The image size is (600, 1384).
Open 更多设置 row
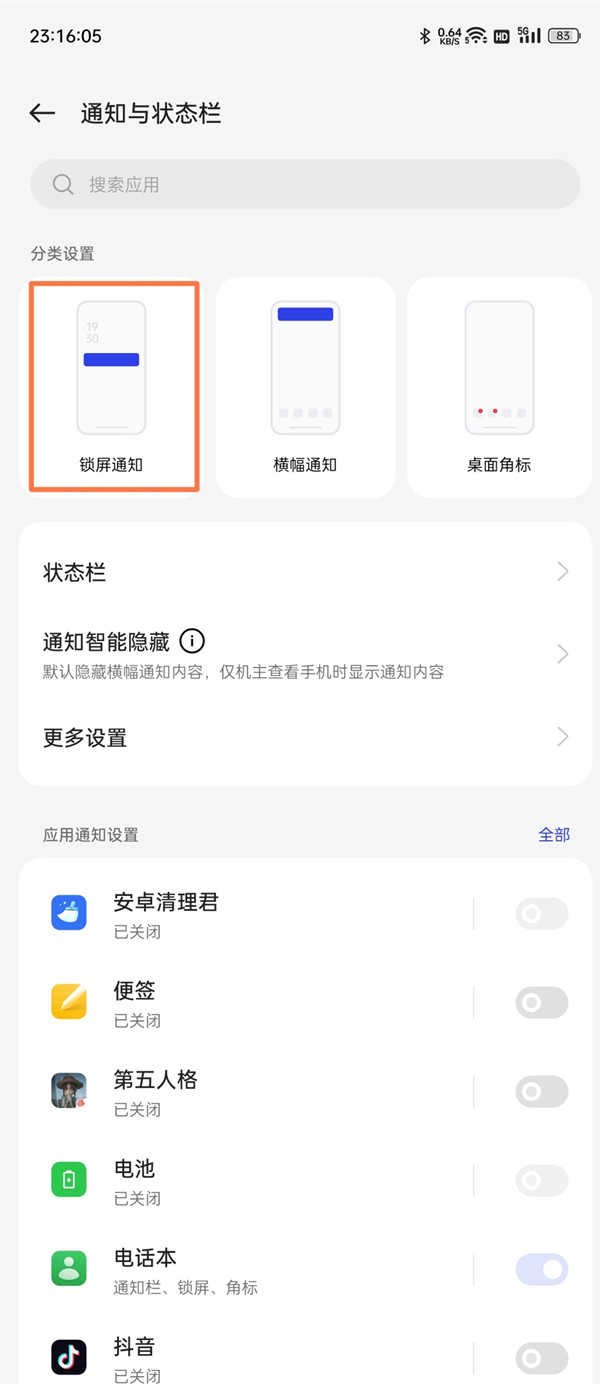pyautogui.click(x=305, y=738)
